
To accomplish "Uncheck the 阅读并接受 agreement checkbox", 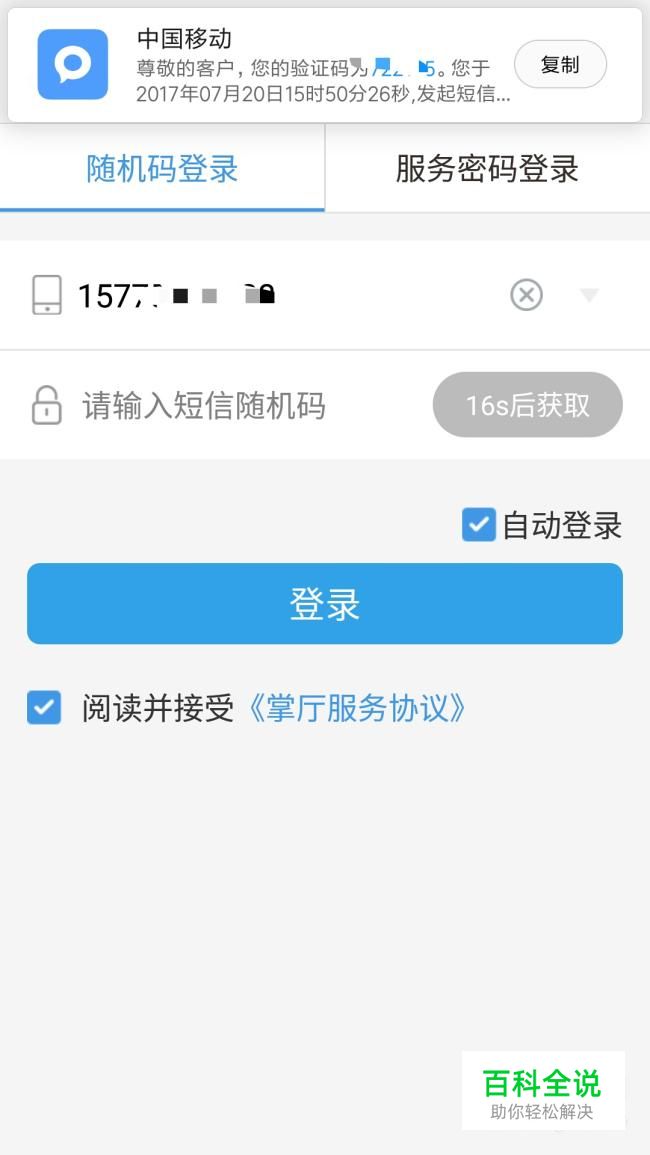I will pyautogui.click(x=44, y=708).
